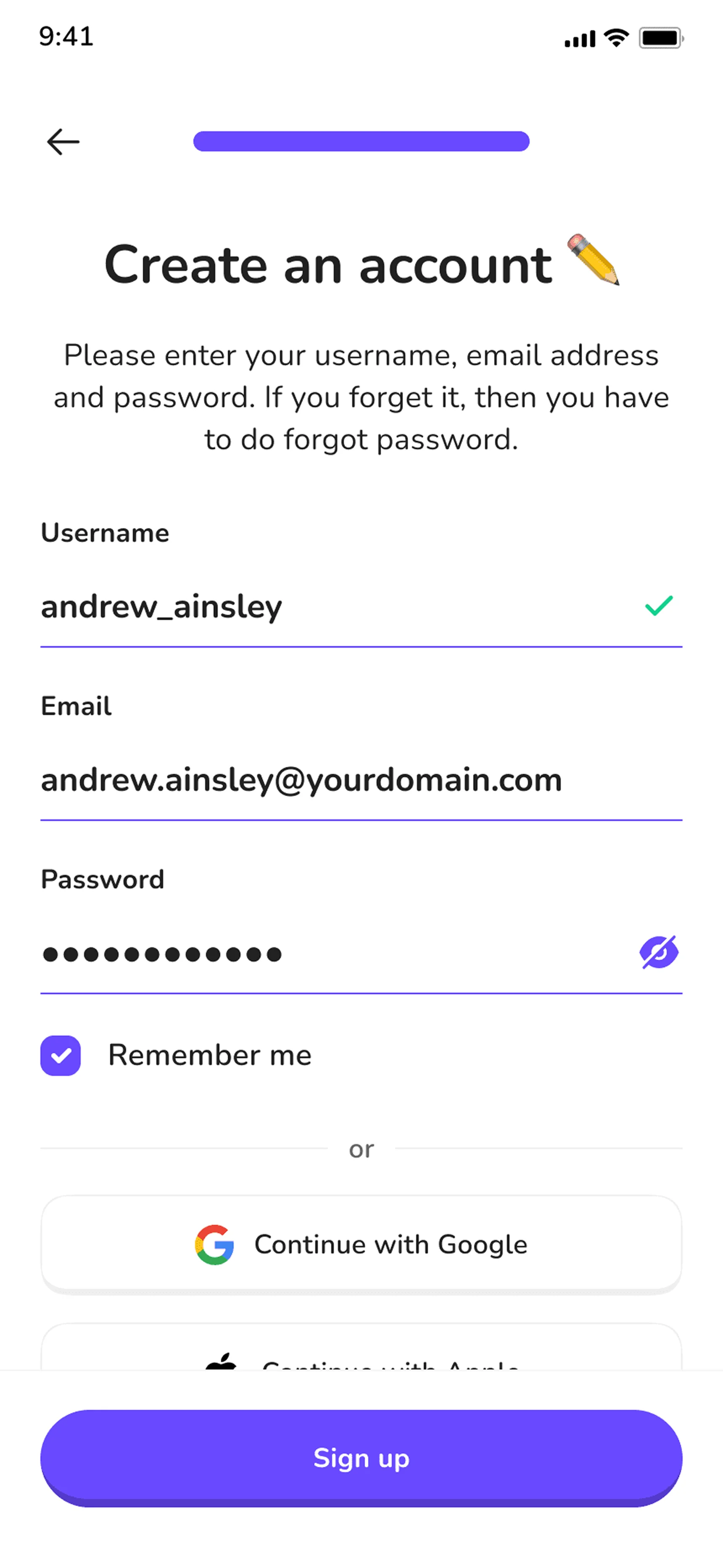Continue with Google
This screenshot has height=1568, width=723.
pyautogui.click(x=361, y=1244)
